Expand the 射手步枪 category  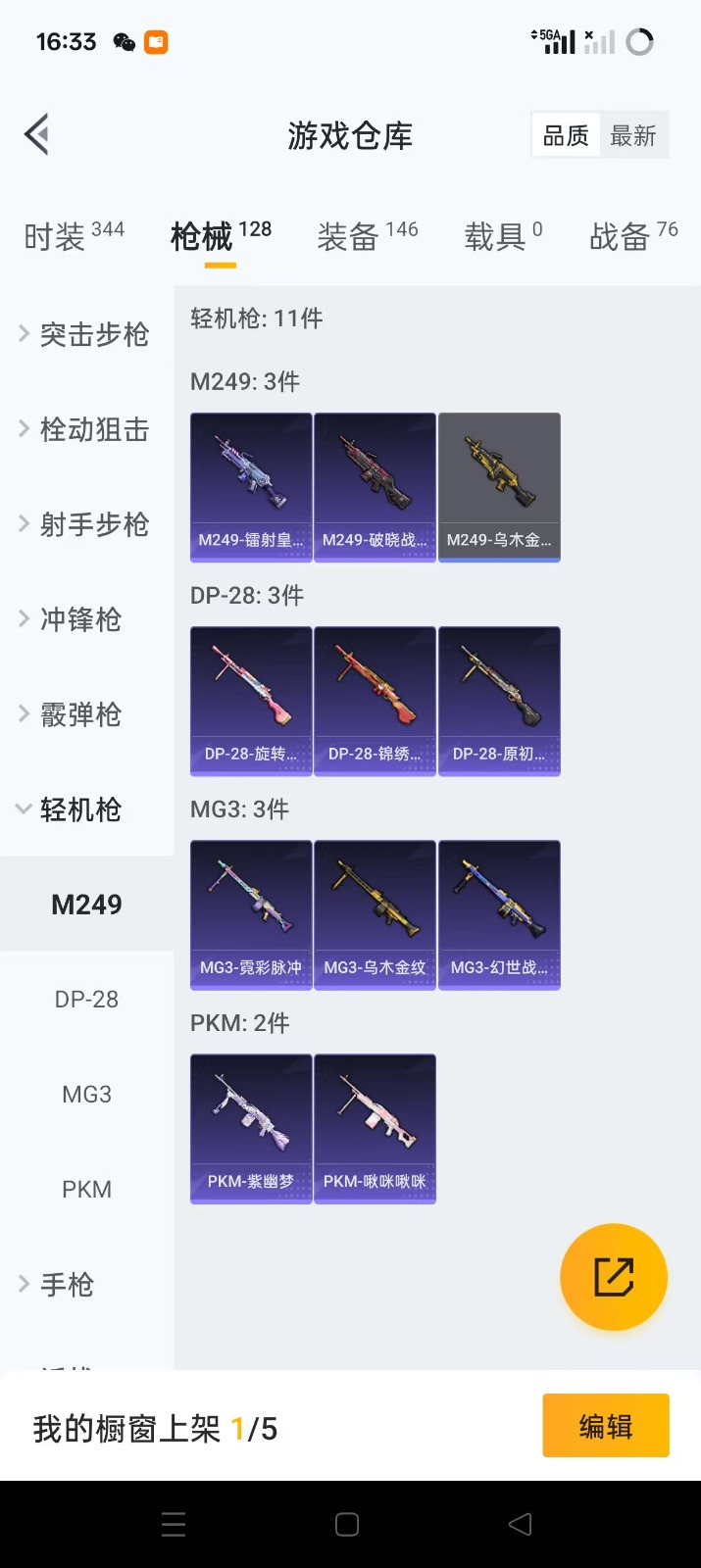coord(86,525)
